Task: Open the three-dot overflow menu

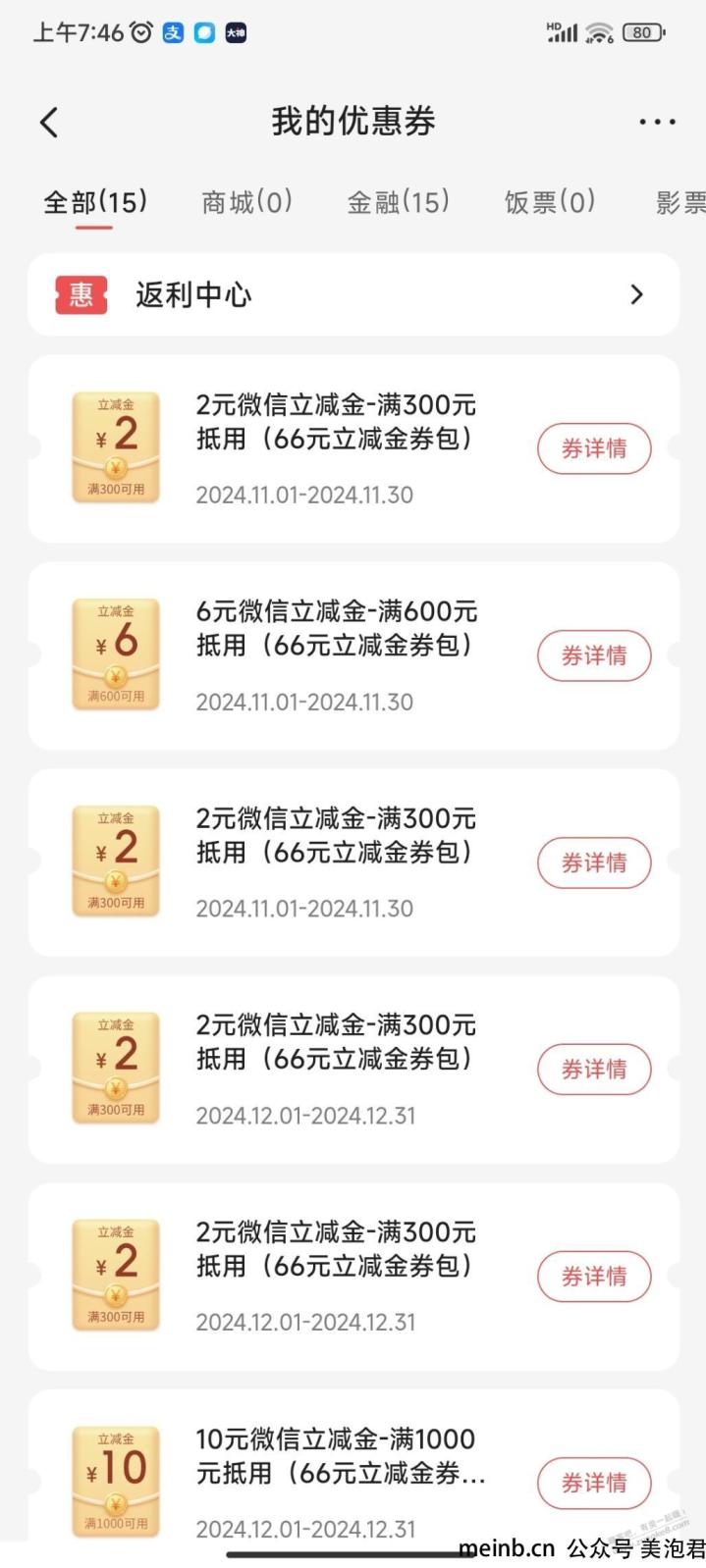Action: (657, 123)
